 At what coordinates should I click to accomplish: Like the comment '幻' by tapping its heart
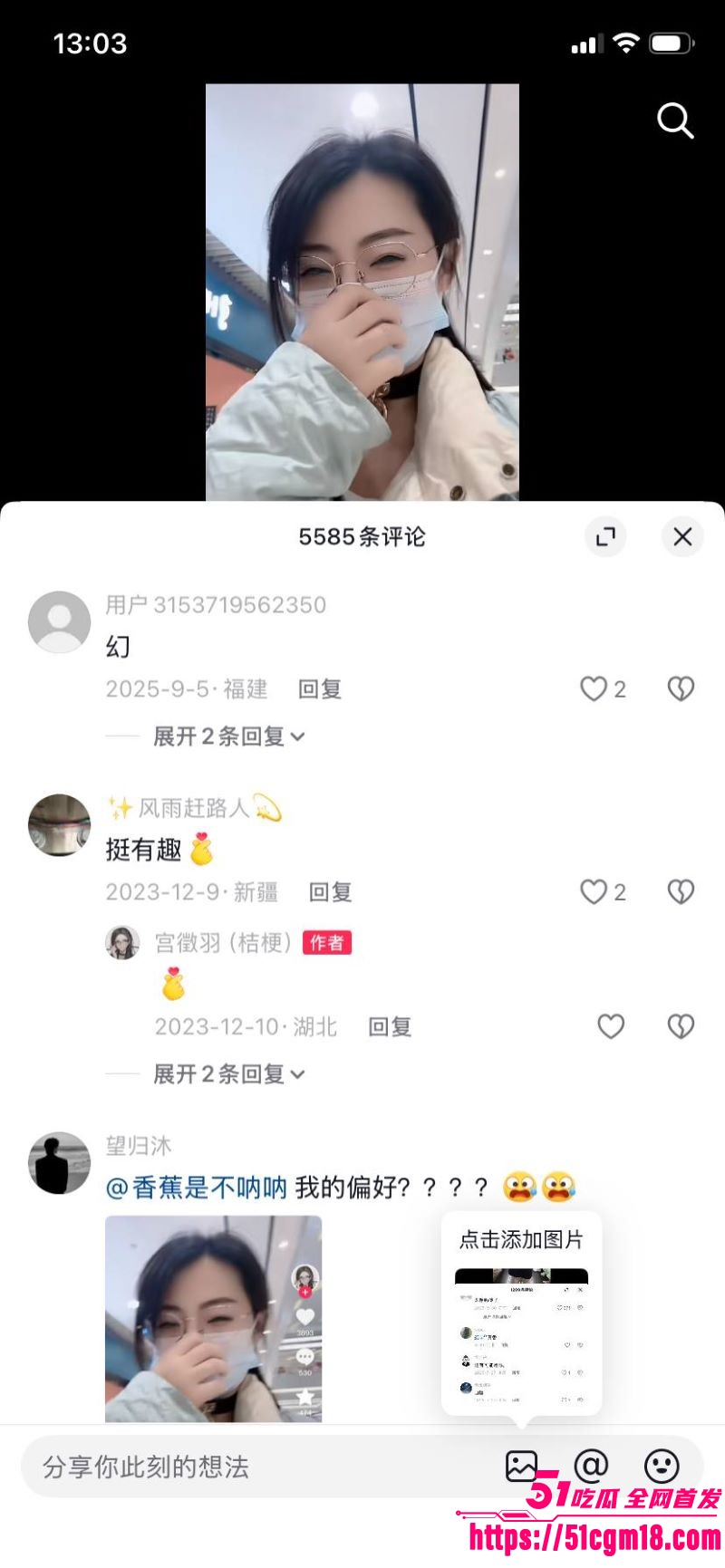(x=594, y=689)
